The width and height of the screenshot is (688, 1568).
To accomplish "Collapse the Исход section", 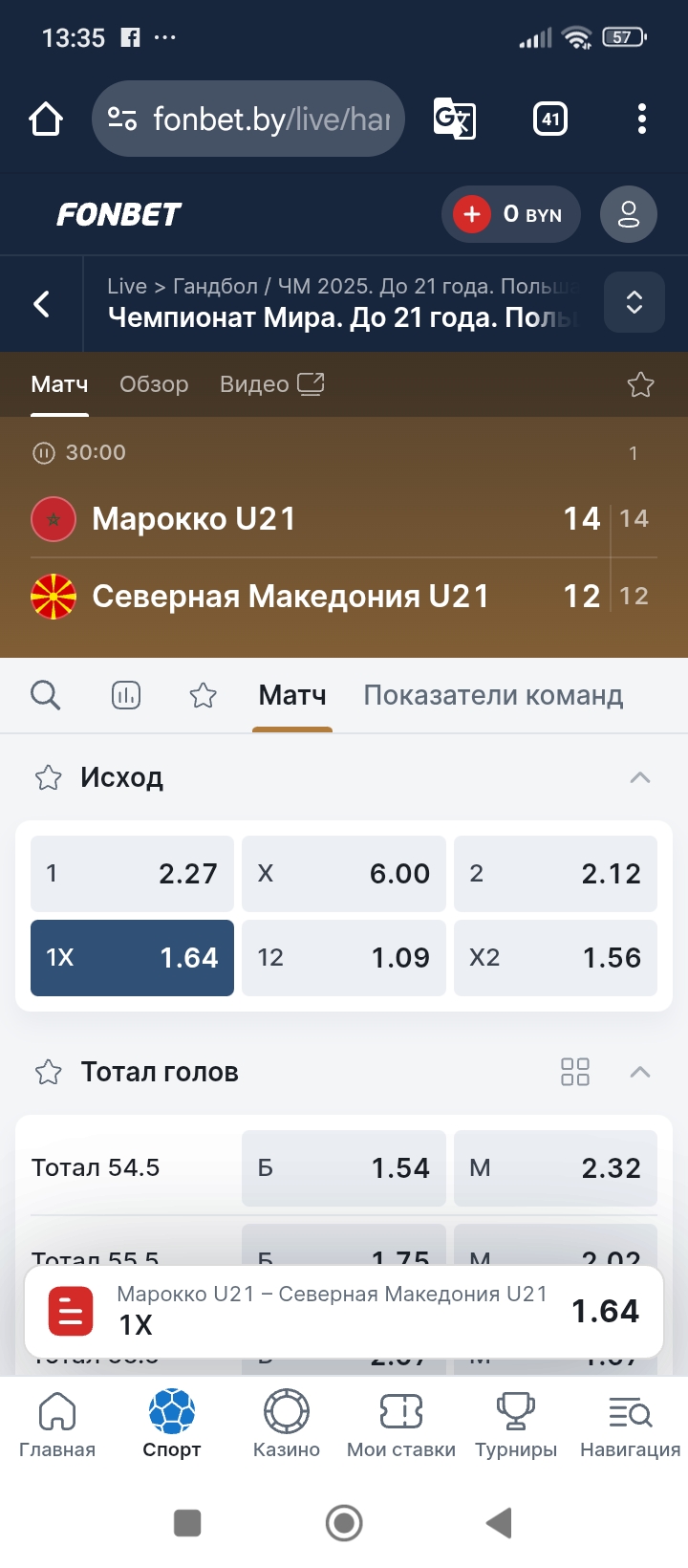I will pyautogui.click(x=640, y=777).
